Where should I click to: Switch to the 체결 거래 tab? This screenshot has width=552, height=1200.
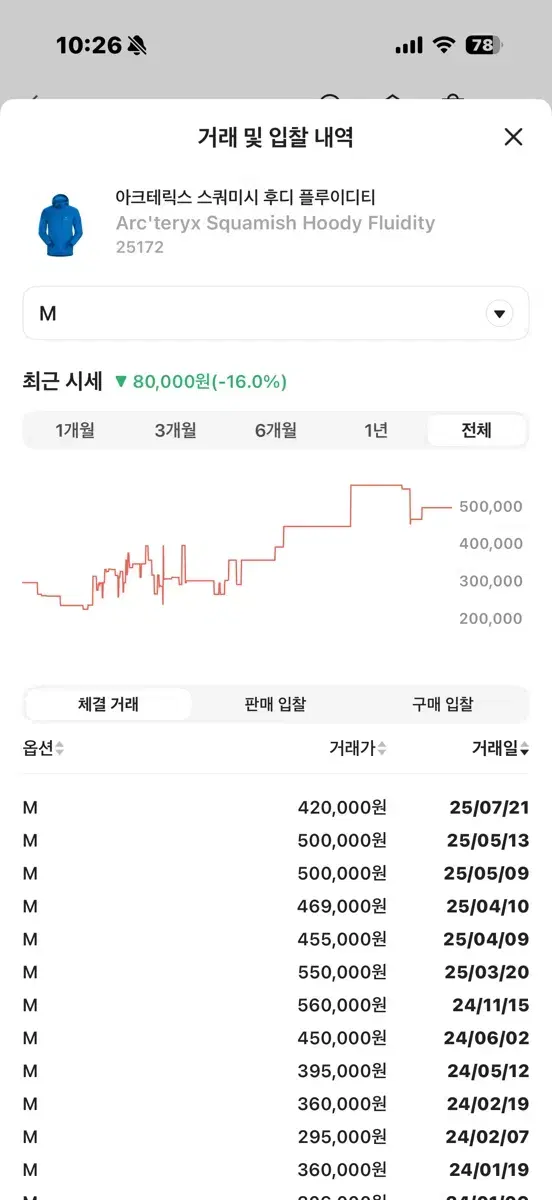[108, 704]
